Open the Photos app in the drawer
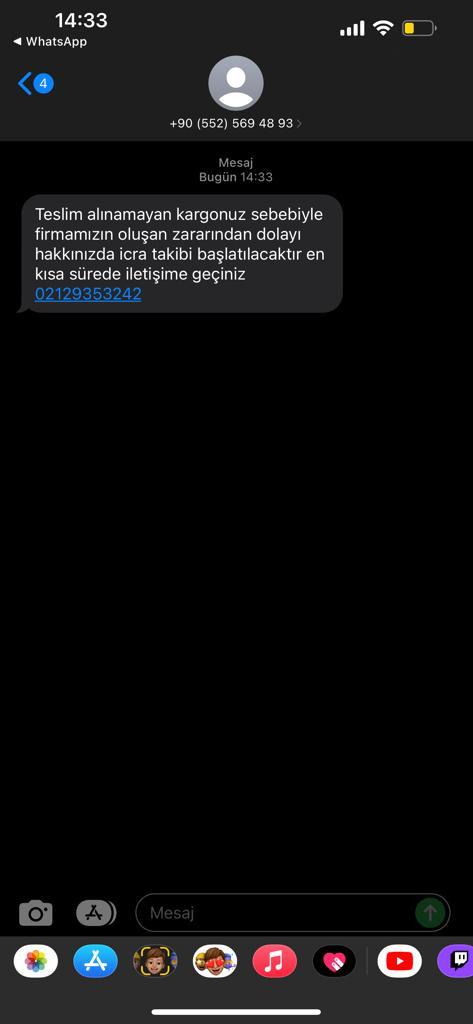 36,961
